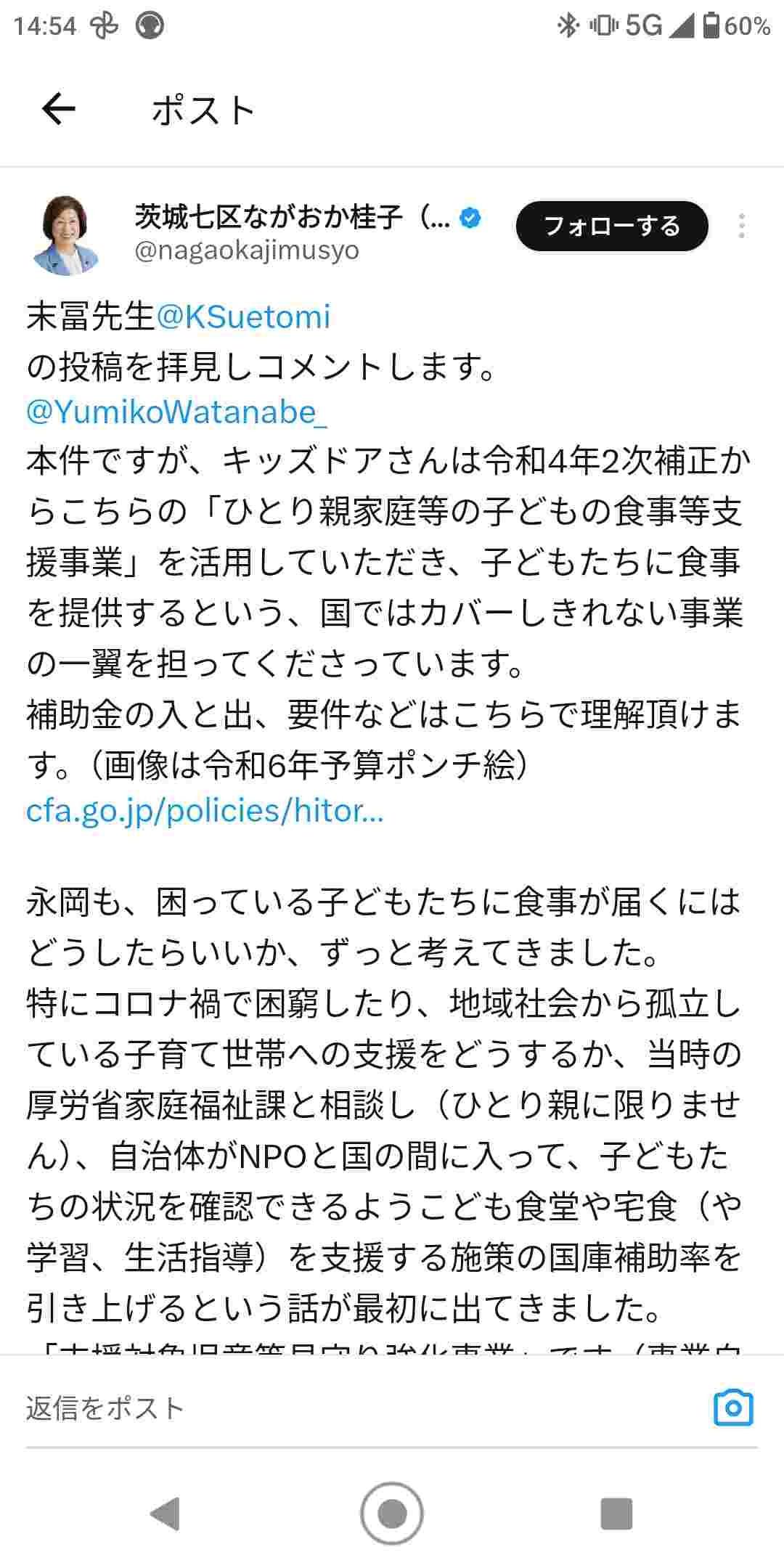The height and width of the screenshot is (1568, 784).
Task: Open the @YumikoWatanabe_ mention
Action: click(x=176, y=412)
